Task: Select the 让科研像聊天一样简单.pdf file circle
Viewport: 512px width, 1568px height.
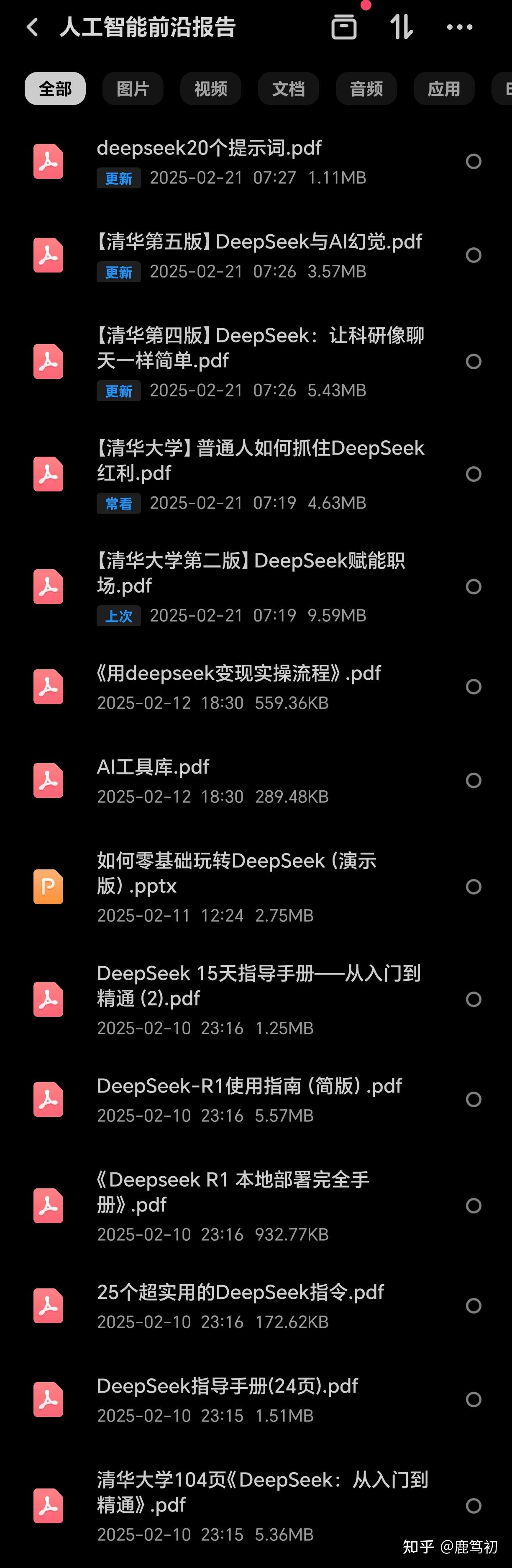Action: (474, 362)
